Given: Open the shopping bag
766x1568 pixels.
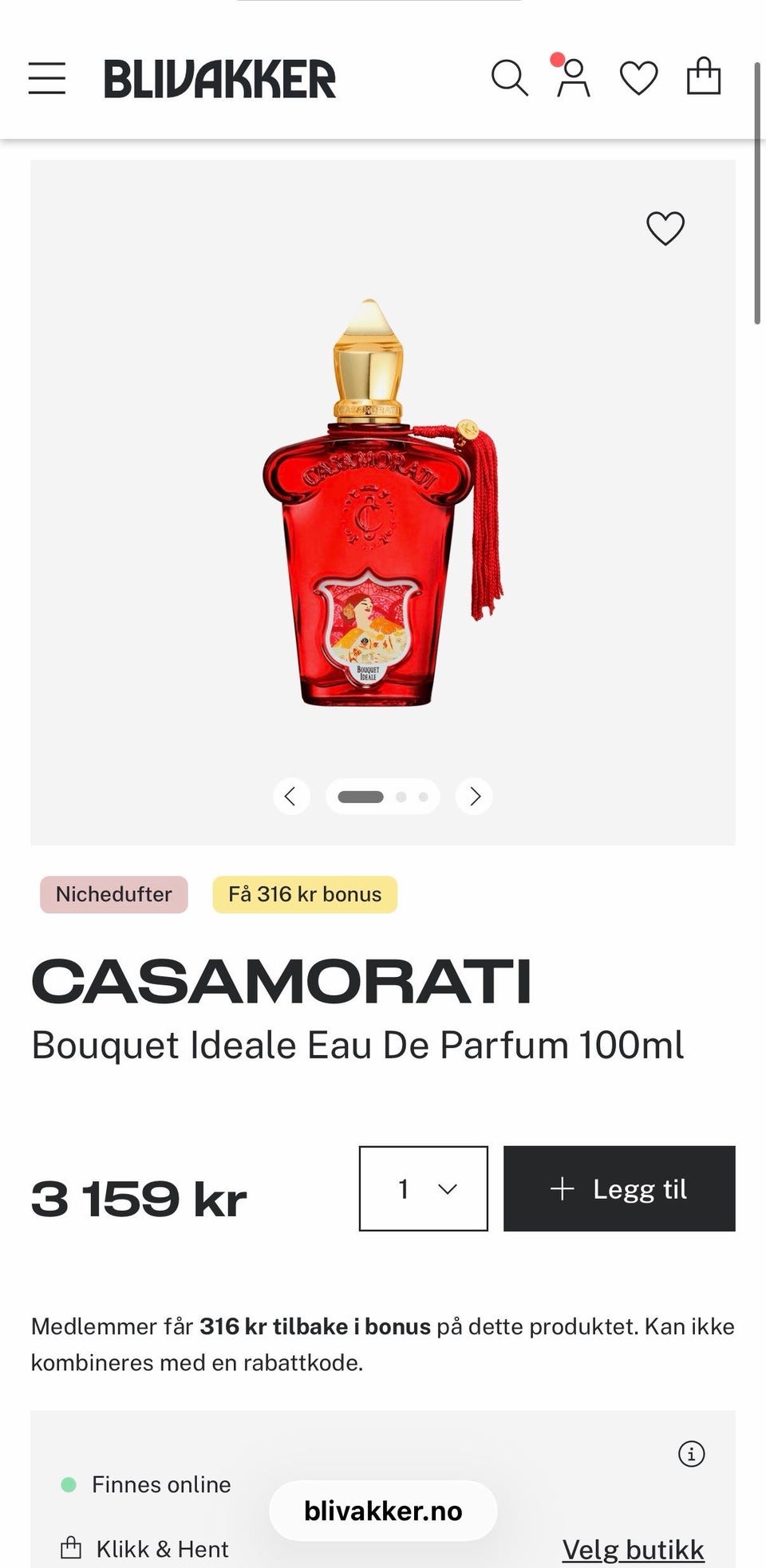Looking at the screenshot, I should tap(704, 77).
